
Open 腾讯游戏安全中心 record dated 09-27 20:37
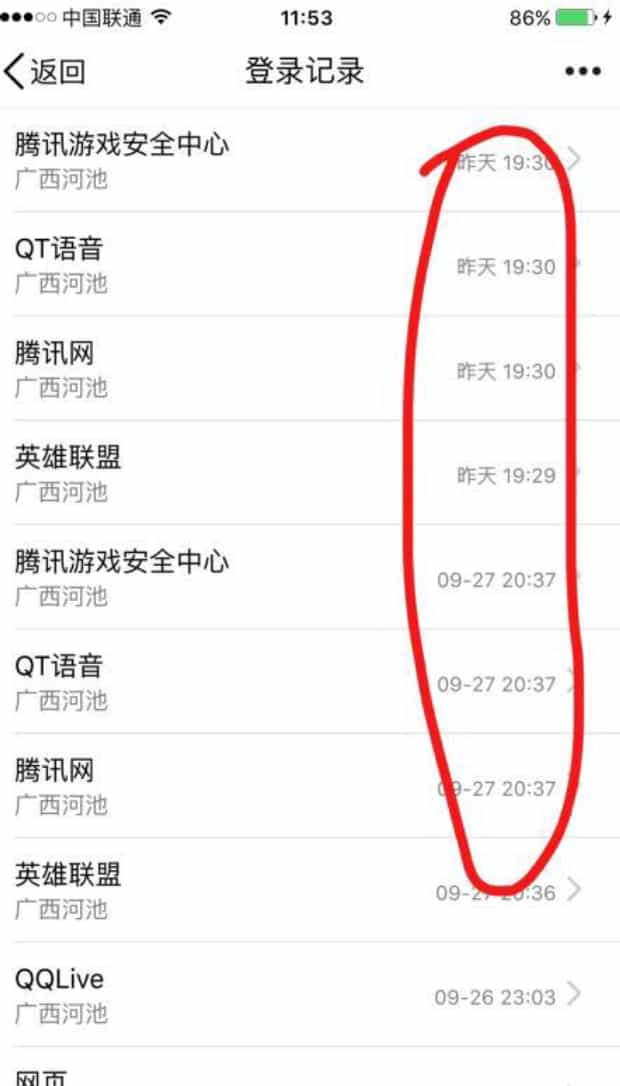300,577
